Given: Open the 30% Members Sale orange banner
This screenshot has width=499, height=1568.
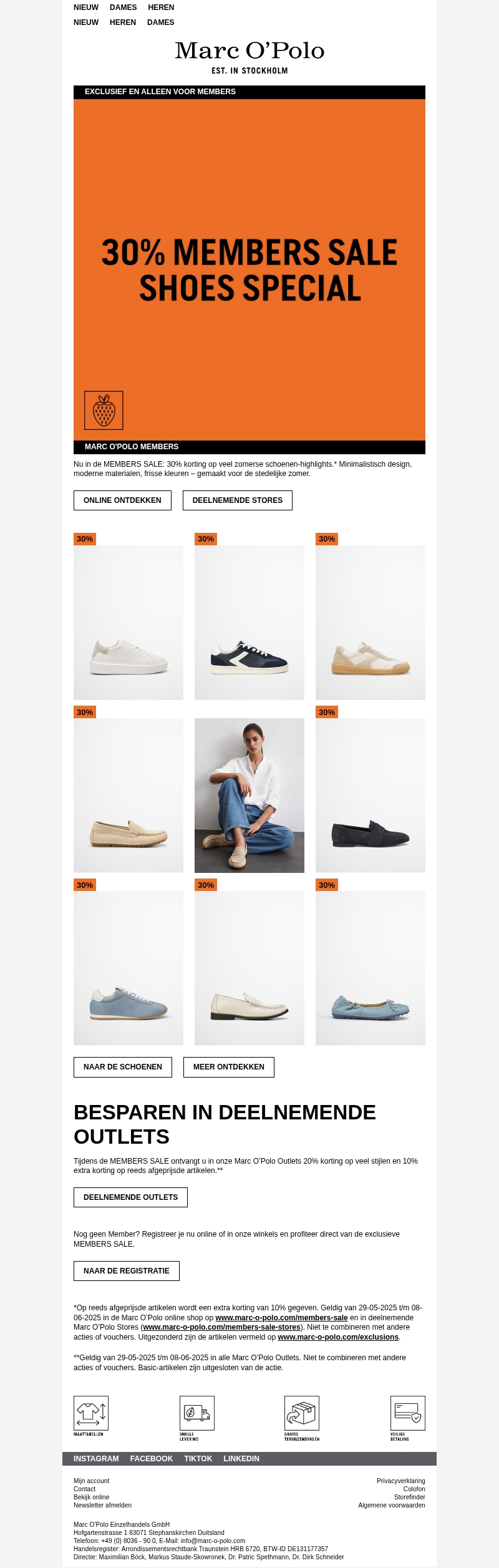Looking at the screenshot, I should pyautogui.click(x=249, y=270).
